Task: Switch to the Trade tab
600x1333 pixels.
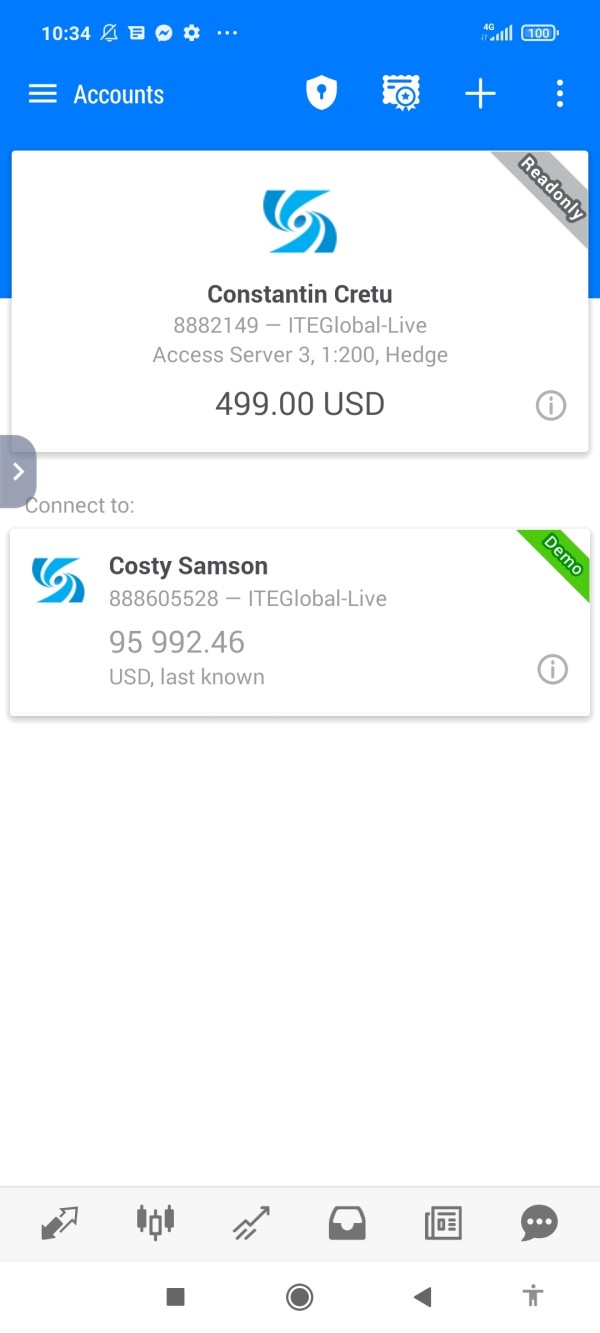Action: [x=251, y=1222]
